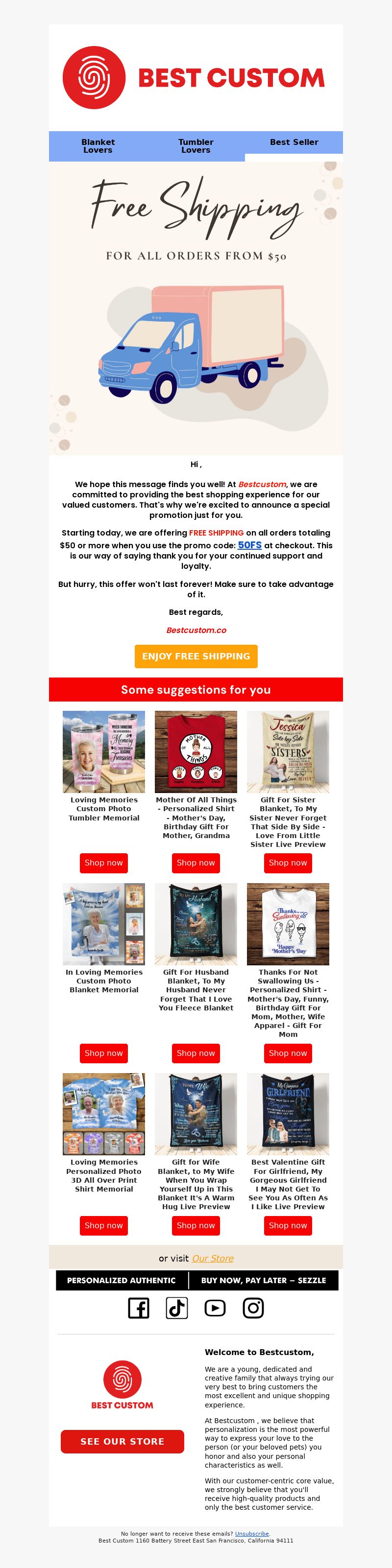392x1568 pixels.
Task: Visit the Our Store link
Action: 213,1258
